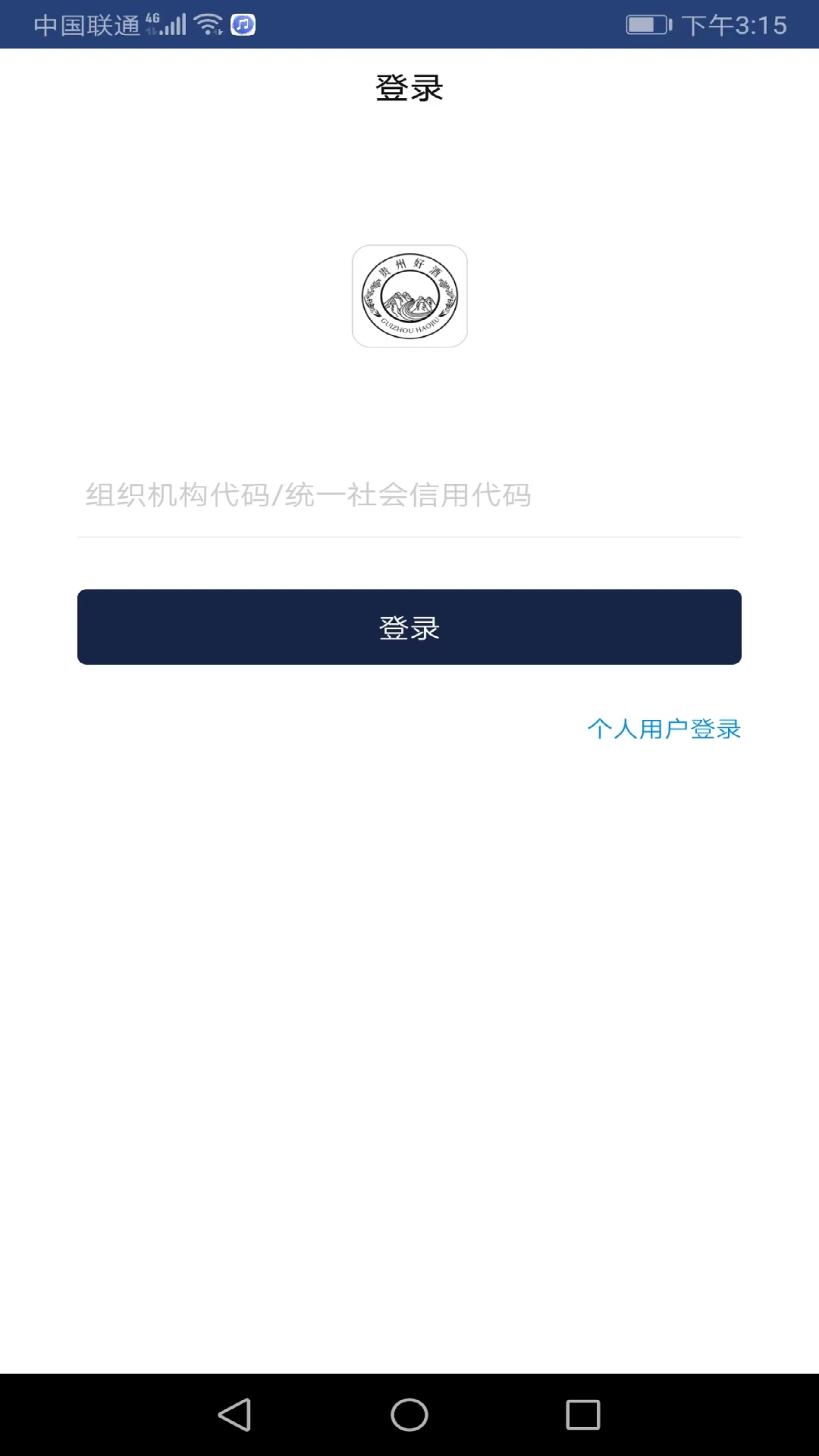Image resolution: width=819 pixels, height=1456 pixels.
Task: Open 个人用户登录 personal user login
Action: [663, 729]
